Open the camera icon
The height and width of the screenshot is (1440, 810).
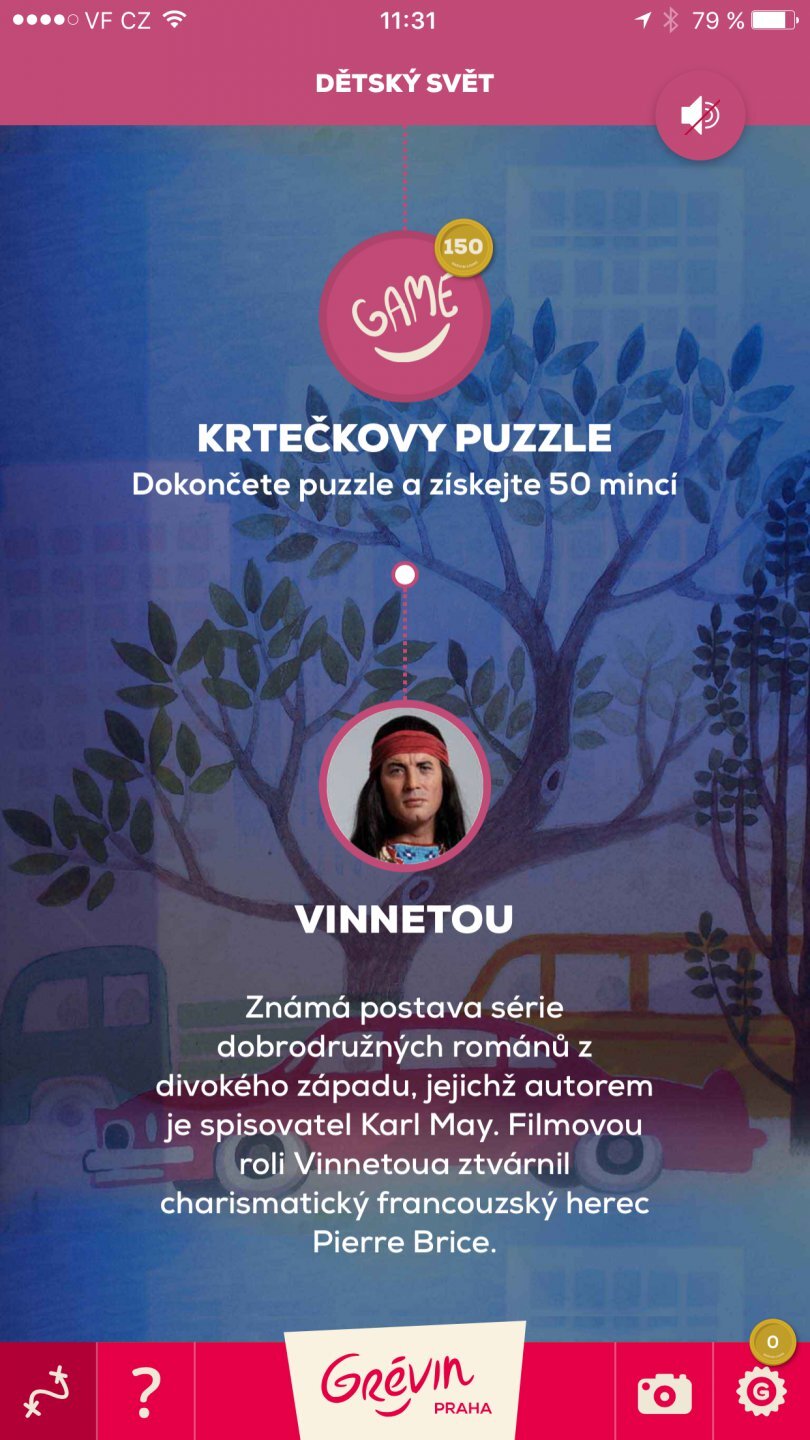pyautogui.click(x=664, y=1393)
